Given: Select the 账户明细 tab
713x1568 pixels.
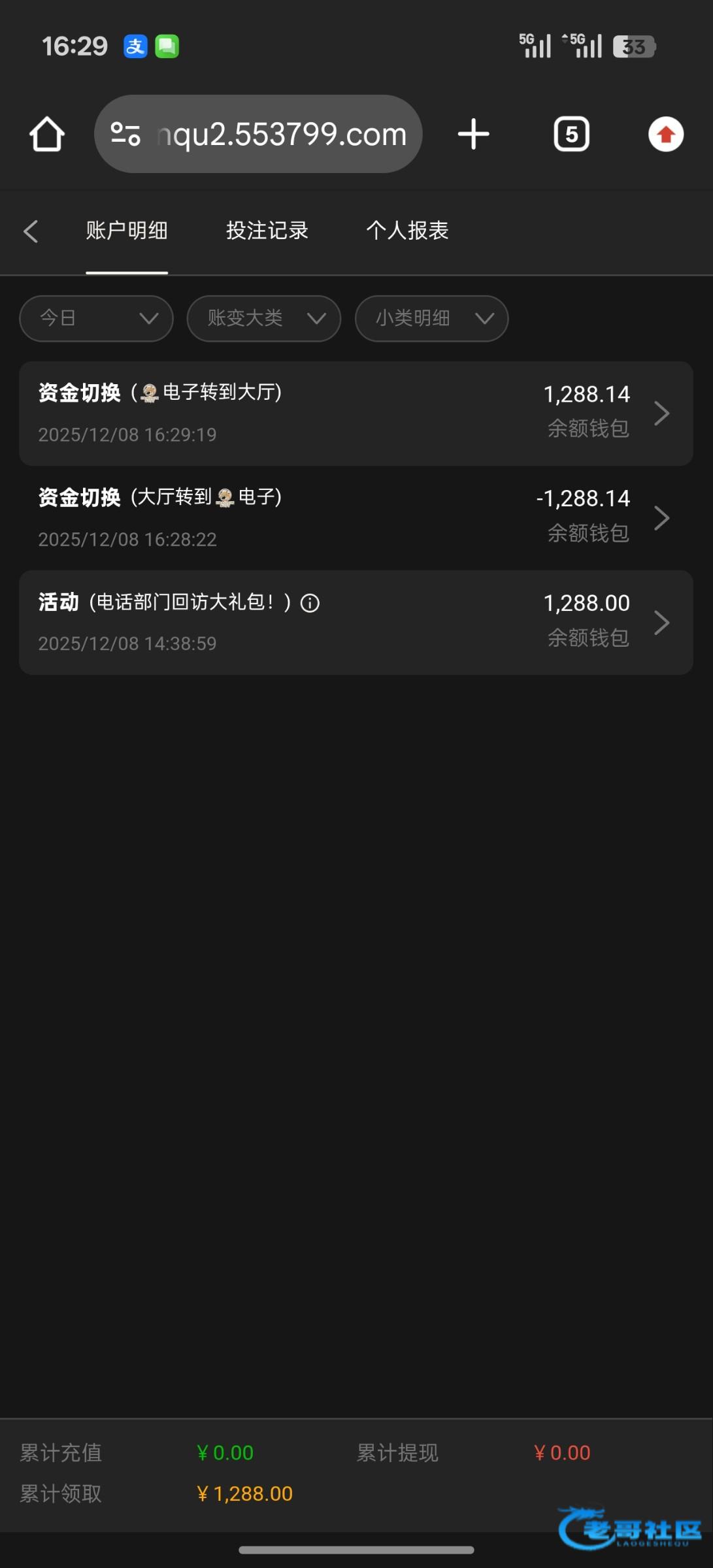Looking at the screenshot, I should pyautogui.click(x=127, y=231).
